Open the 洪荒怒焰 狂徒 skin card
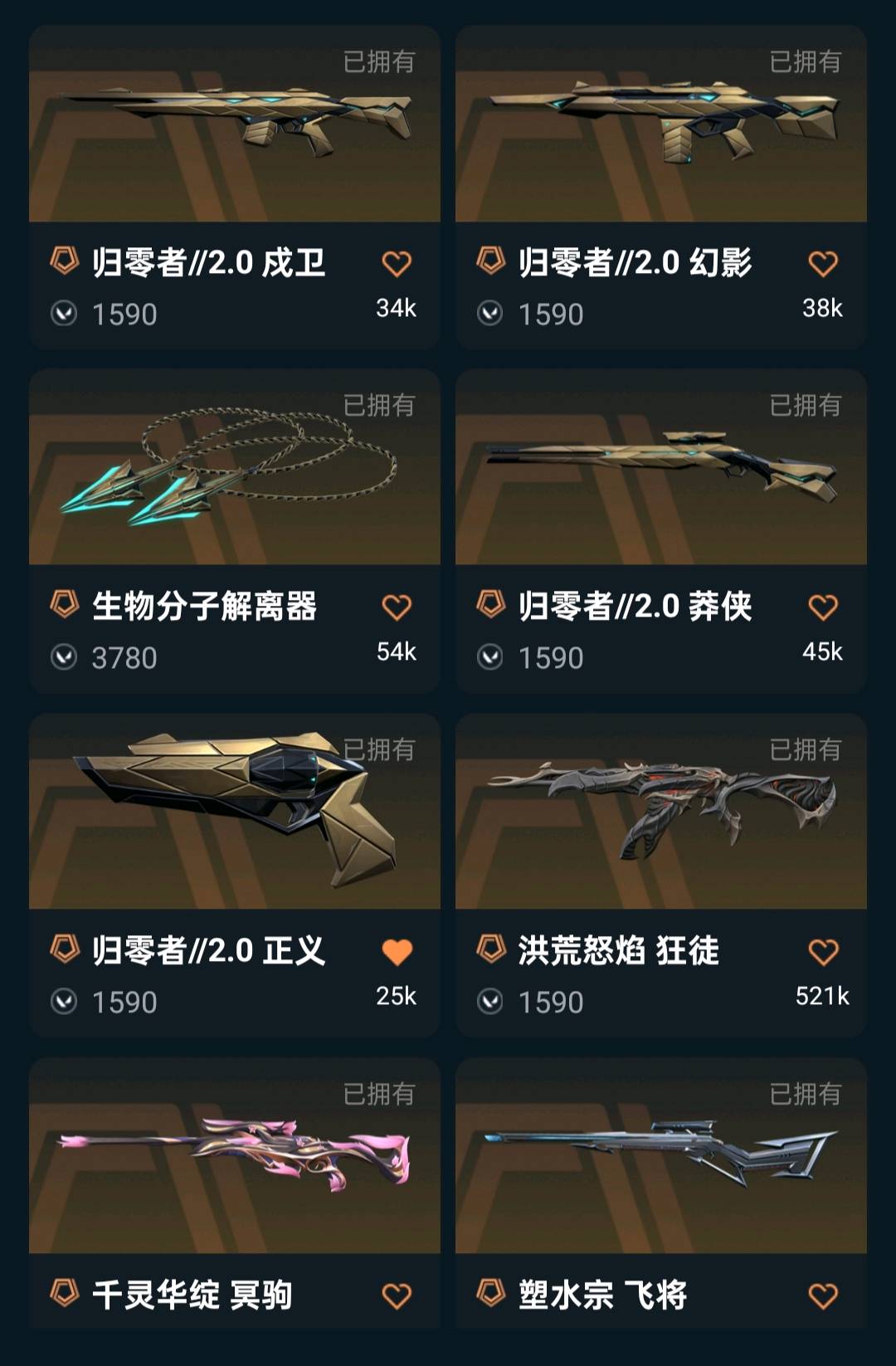The image size is (896, 1366). pos(660,812)
